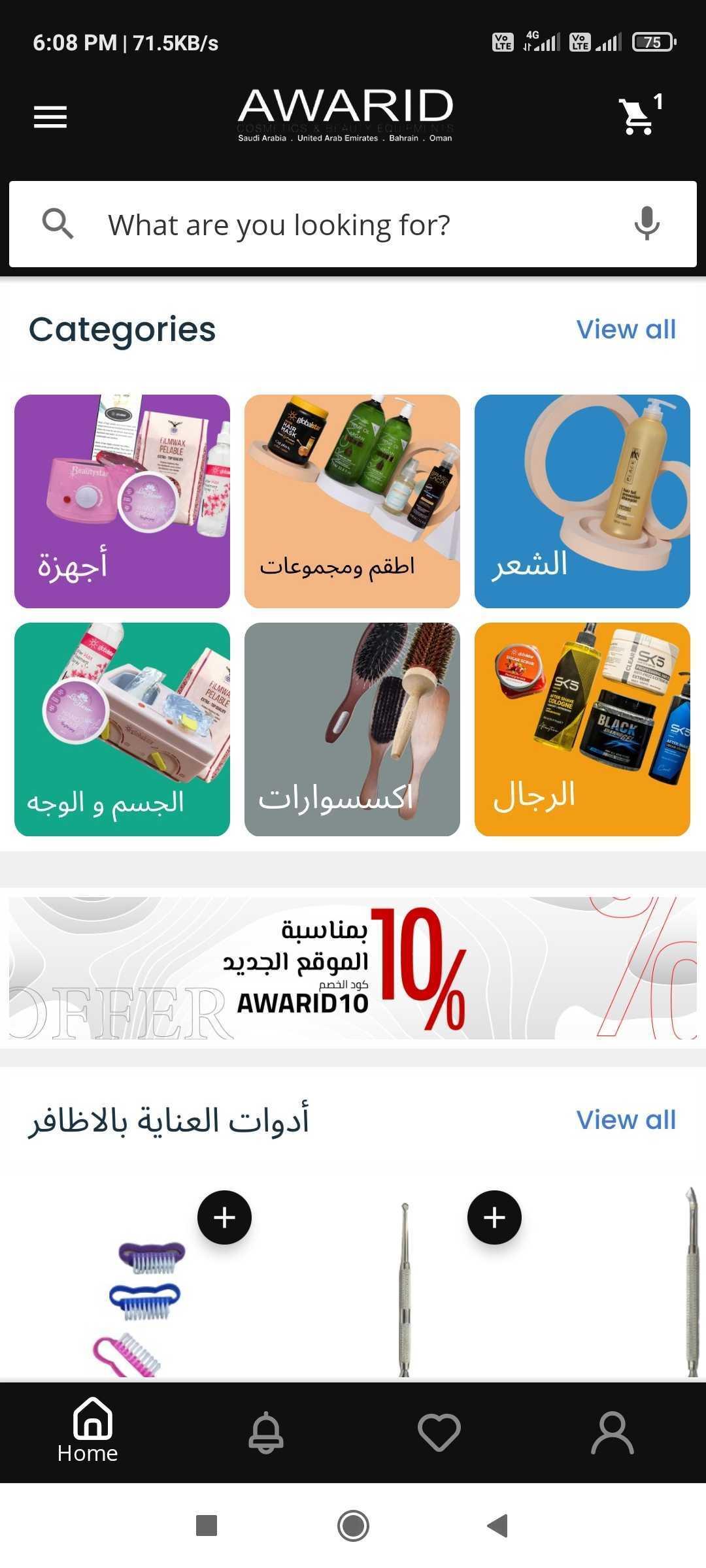Add the steel cuticle tool to cart

(x=494, y=1217)
